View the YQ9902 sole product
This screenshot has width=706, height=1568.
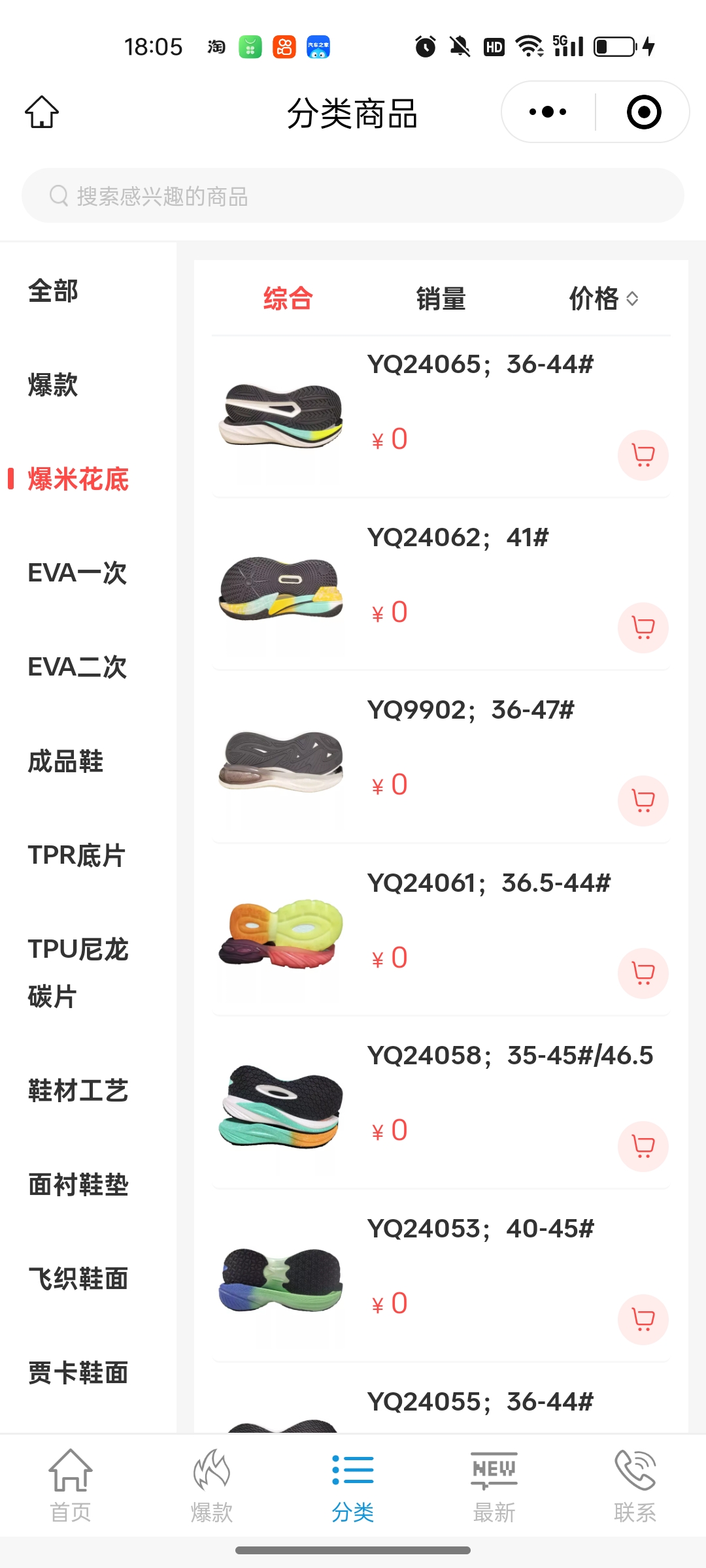click(281, 761)
